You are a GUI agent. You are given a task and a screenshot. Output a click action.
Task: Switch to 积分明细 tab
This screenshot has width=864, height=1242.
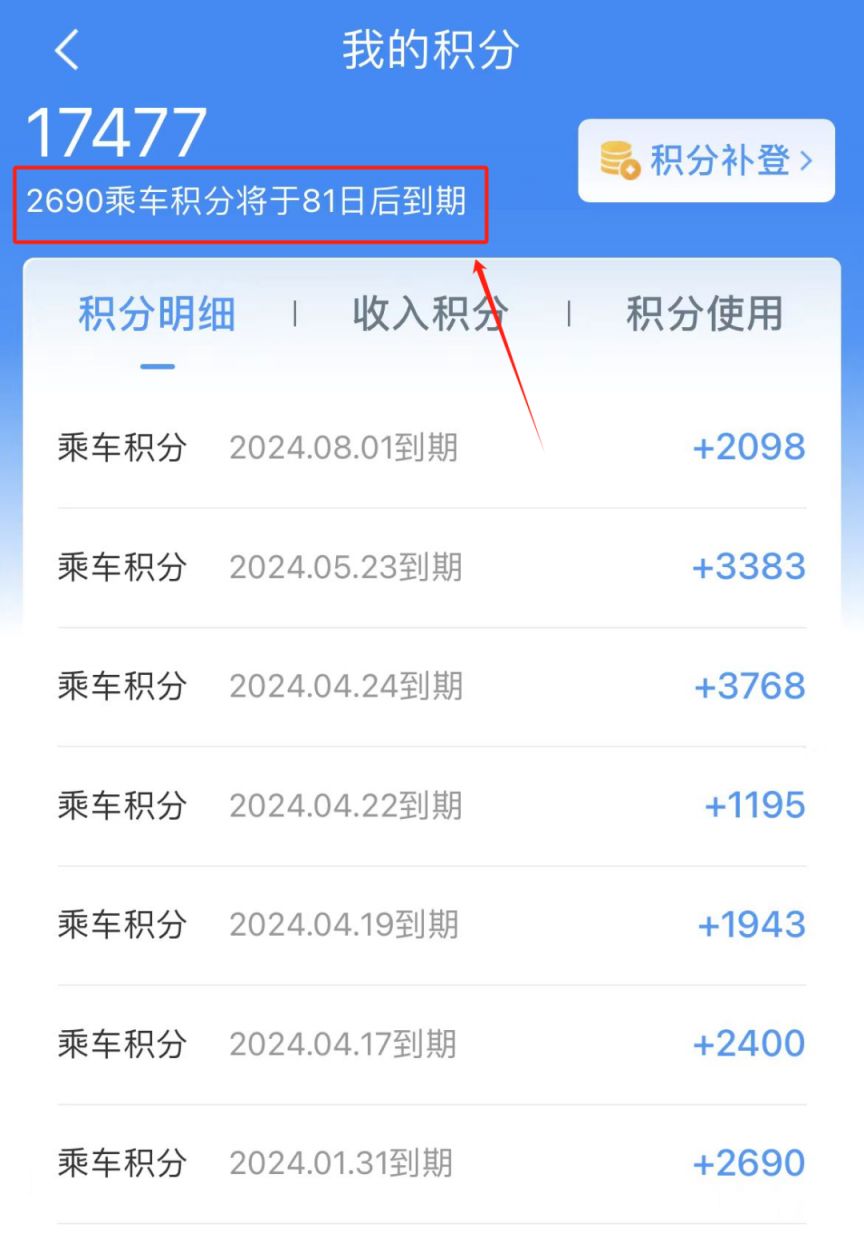[157, 314]
